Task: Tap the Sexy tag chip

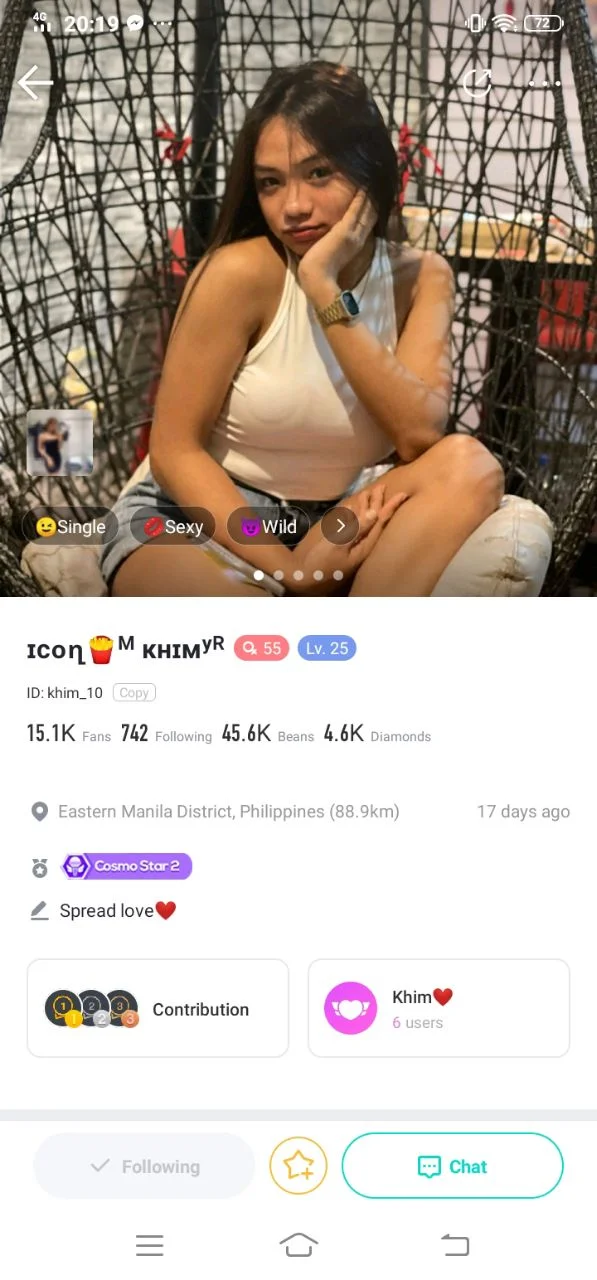Action: pyautogui.click(x=173, y=526)
